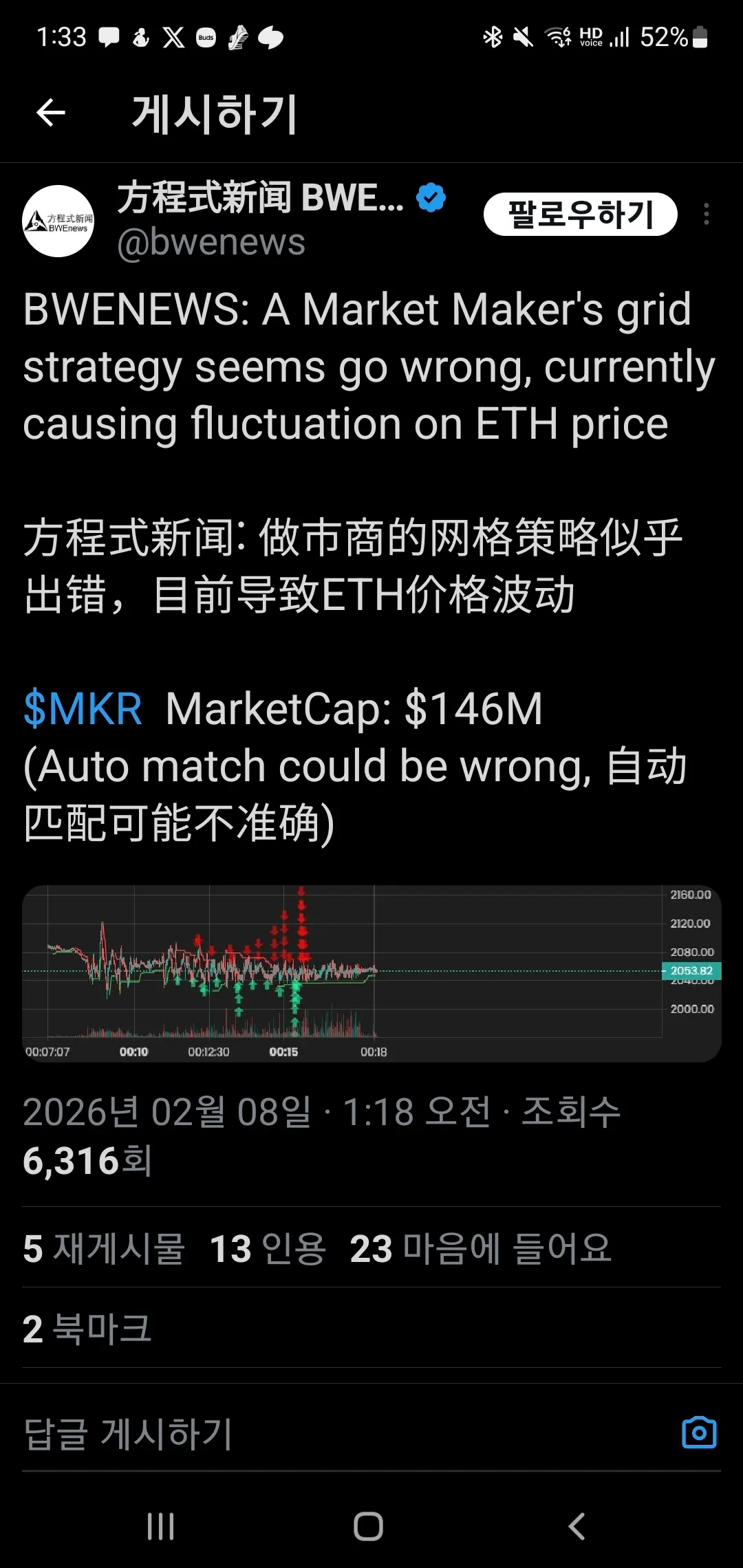This screenshot has width=743, height=1568.
Task: Tap the 답글 게시하기 reply field
Action: point(275,1434)
